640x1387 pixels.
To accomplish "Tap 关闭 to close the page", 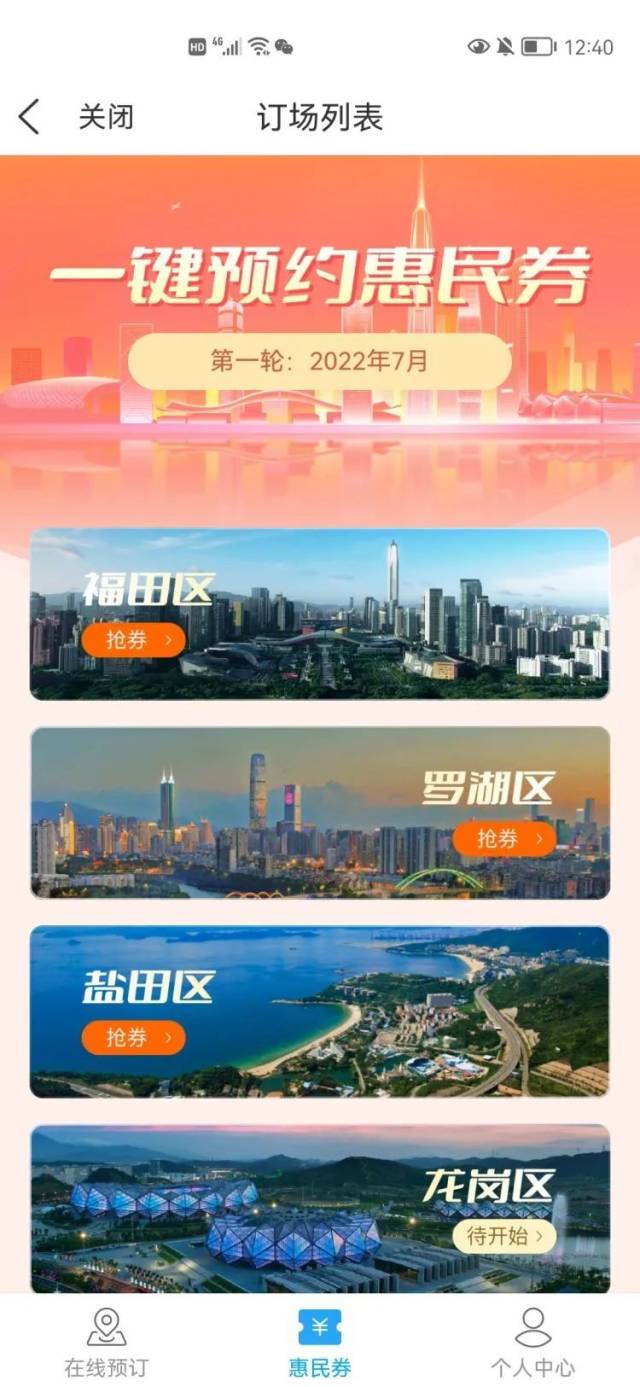I will click(x=106, y=118).
